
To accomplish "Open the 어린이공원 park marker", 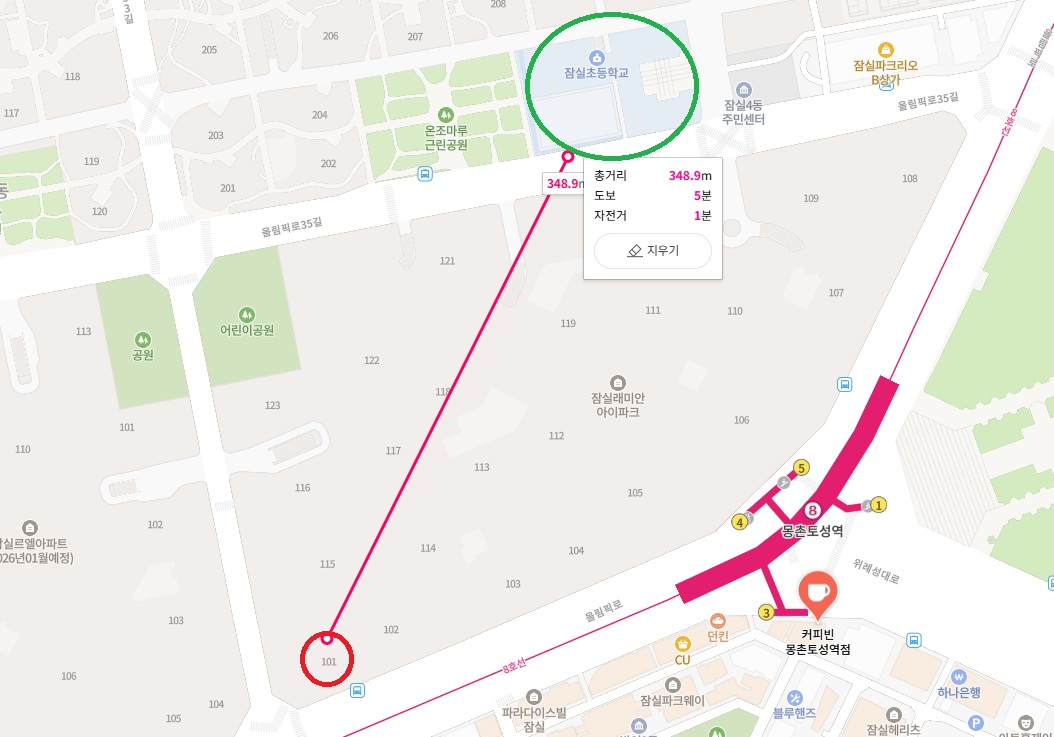I will coord(248,314).
